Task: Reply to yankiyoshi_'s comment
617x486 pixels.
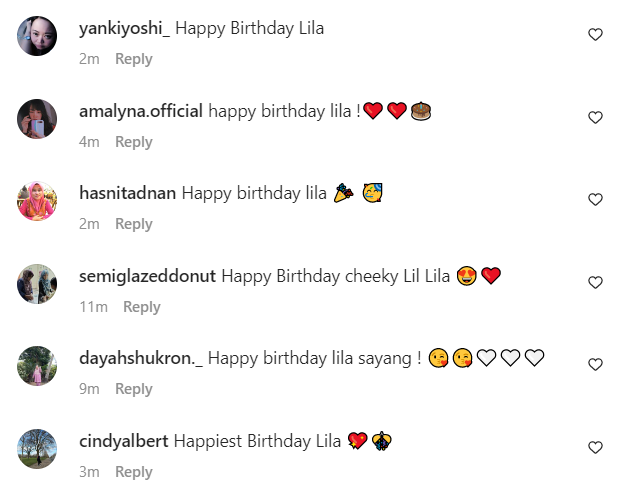Action: point(133,59)
